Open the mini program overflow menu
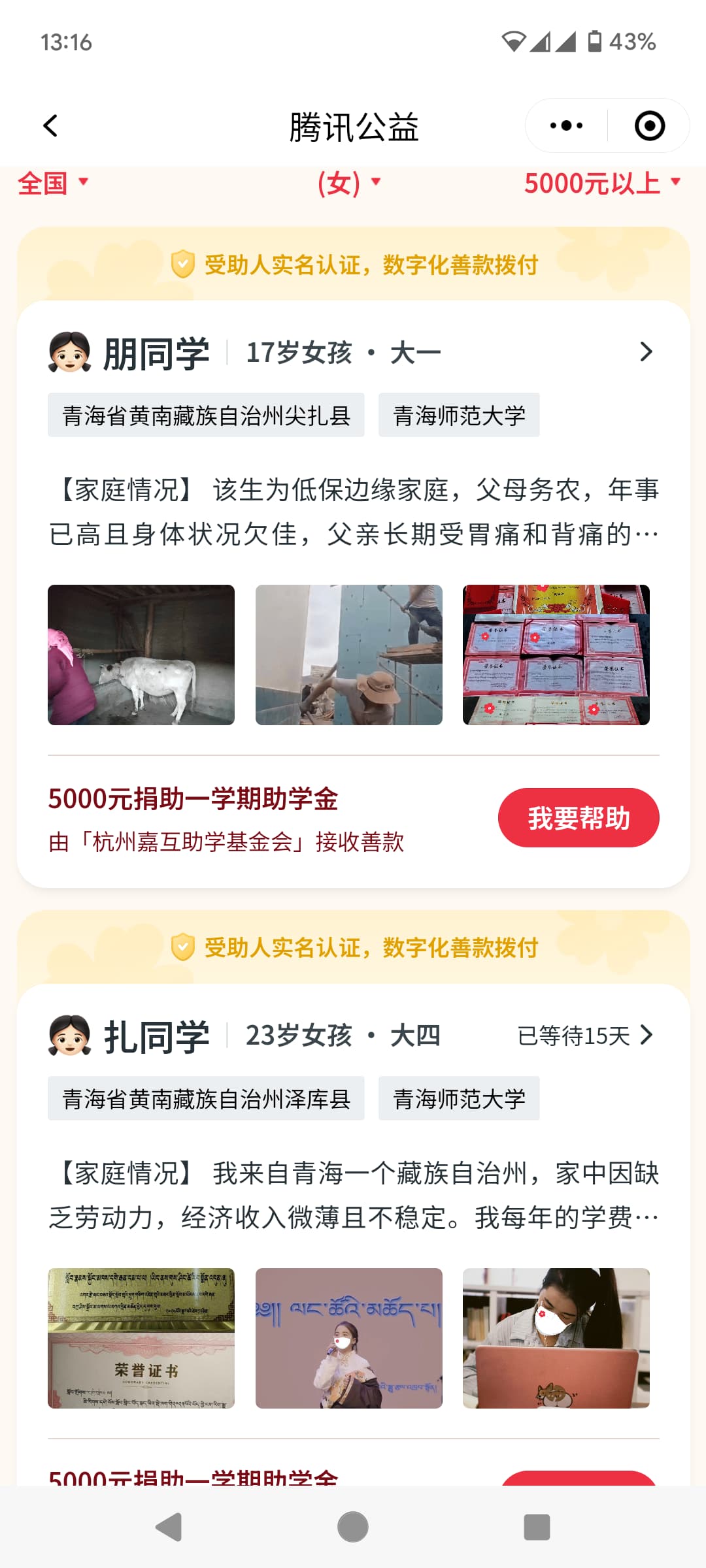 coord(566,125)
